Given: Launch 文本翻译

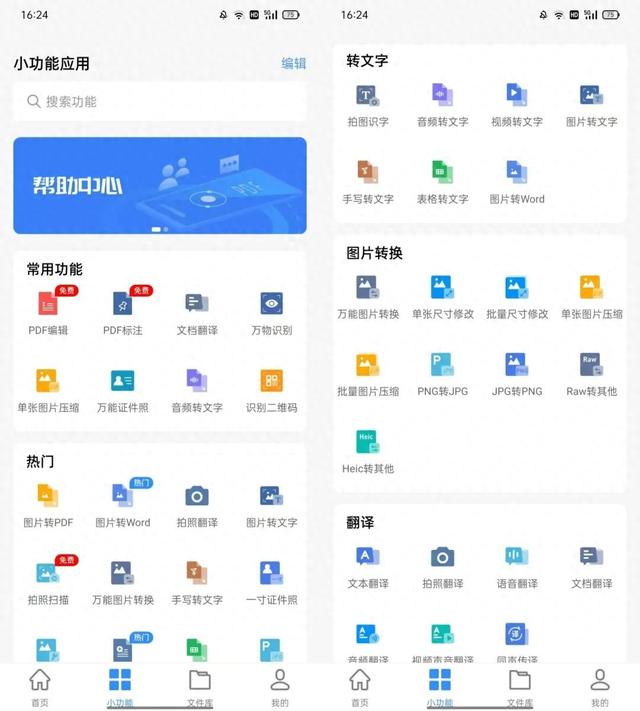Looking at the screenshot, I should [x=368, y=567].
